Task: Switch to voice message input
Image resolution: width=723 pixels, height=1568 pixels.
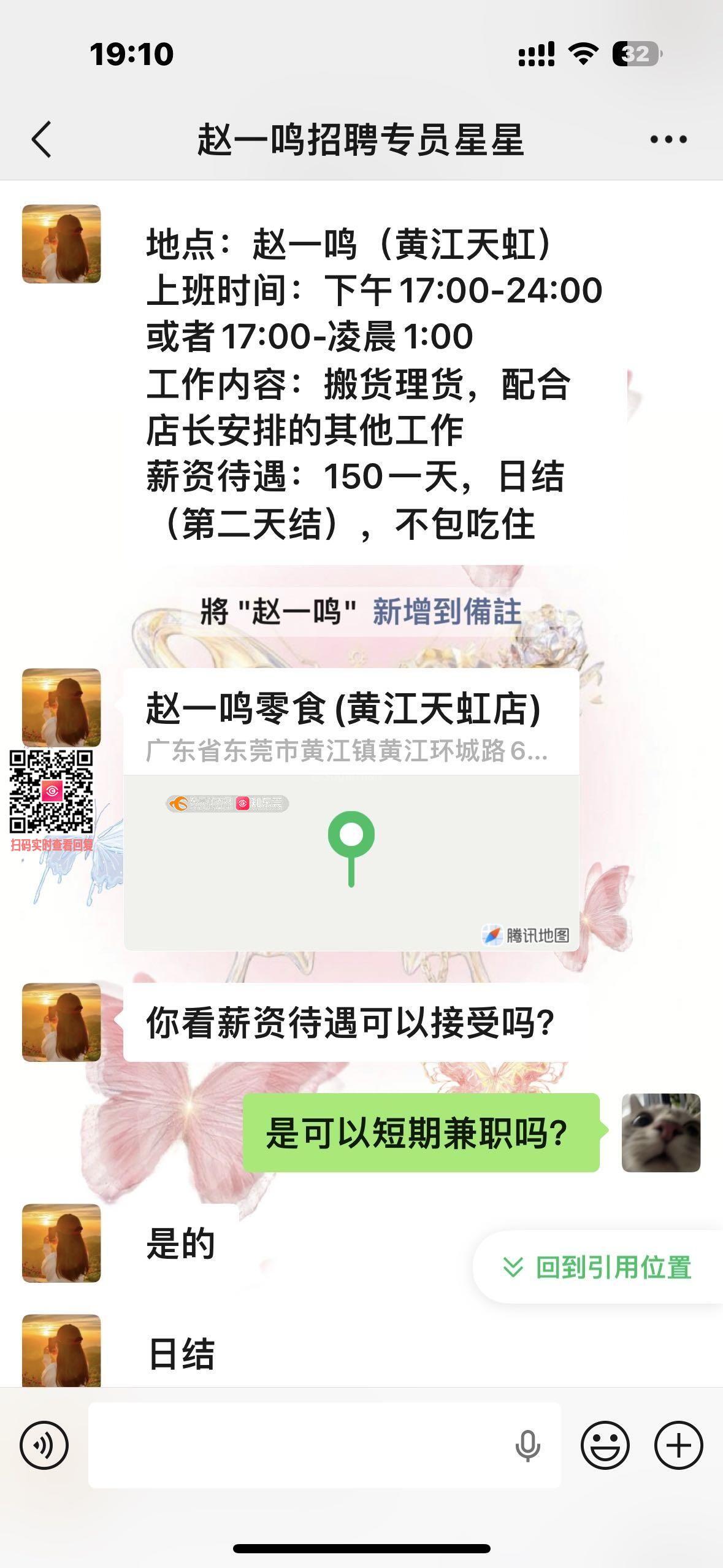Action: [44, 1445]
